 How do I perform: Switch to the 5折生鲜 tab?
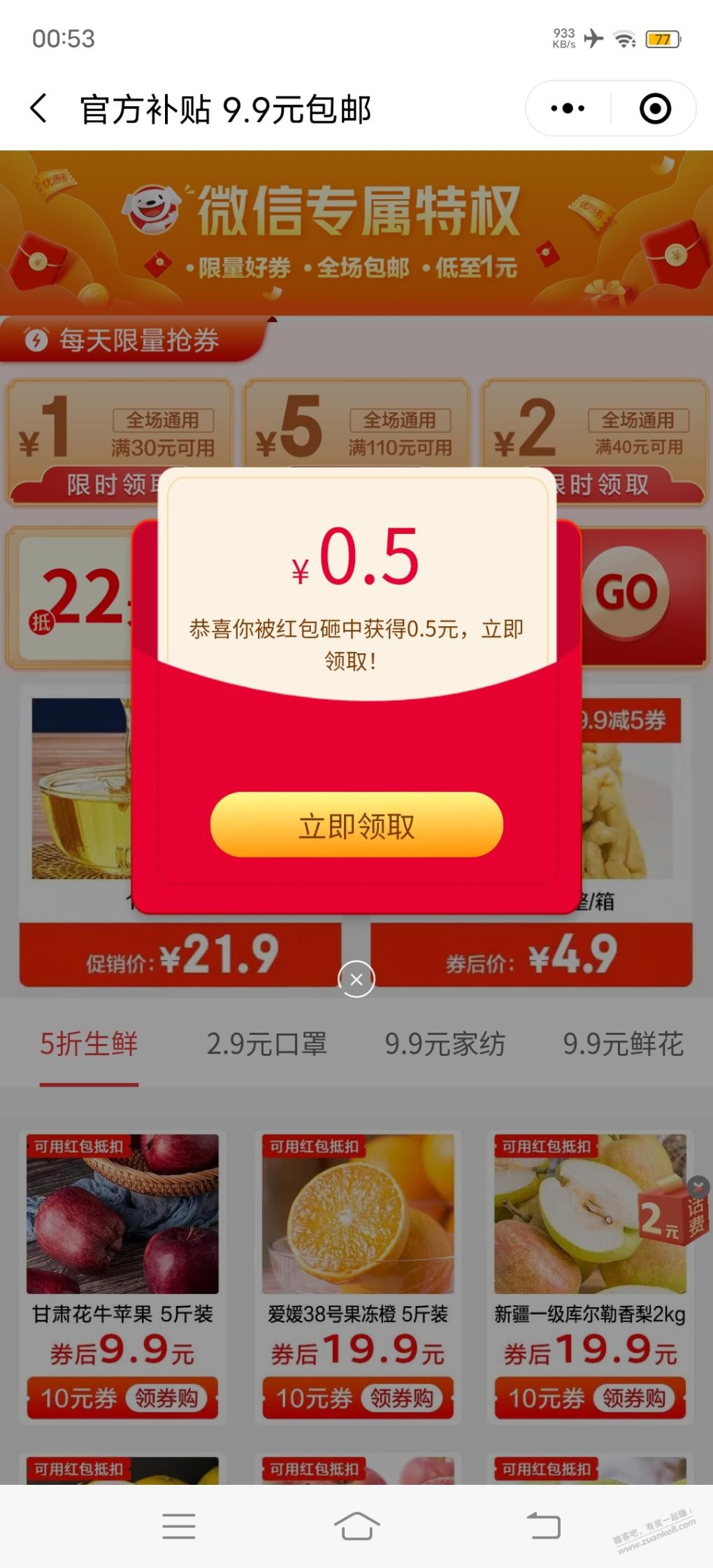click(89, 1044)
